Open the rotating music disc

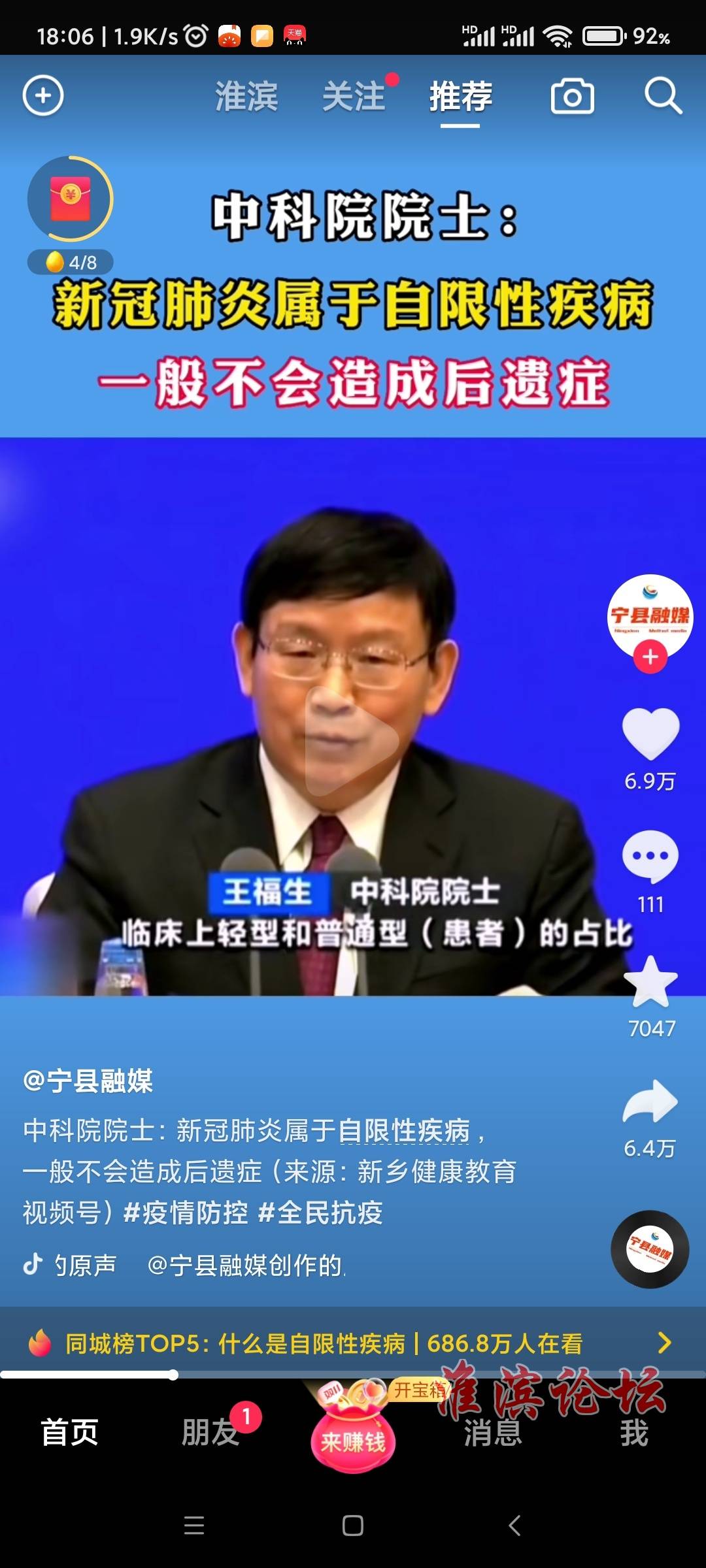pos(650,1249)
